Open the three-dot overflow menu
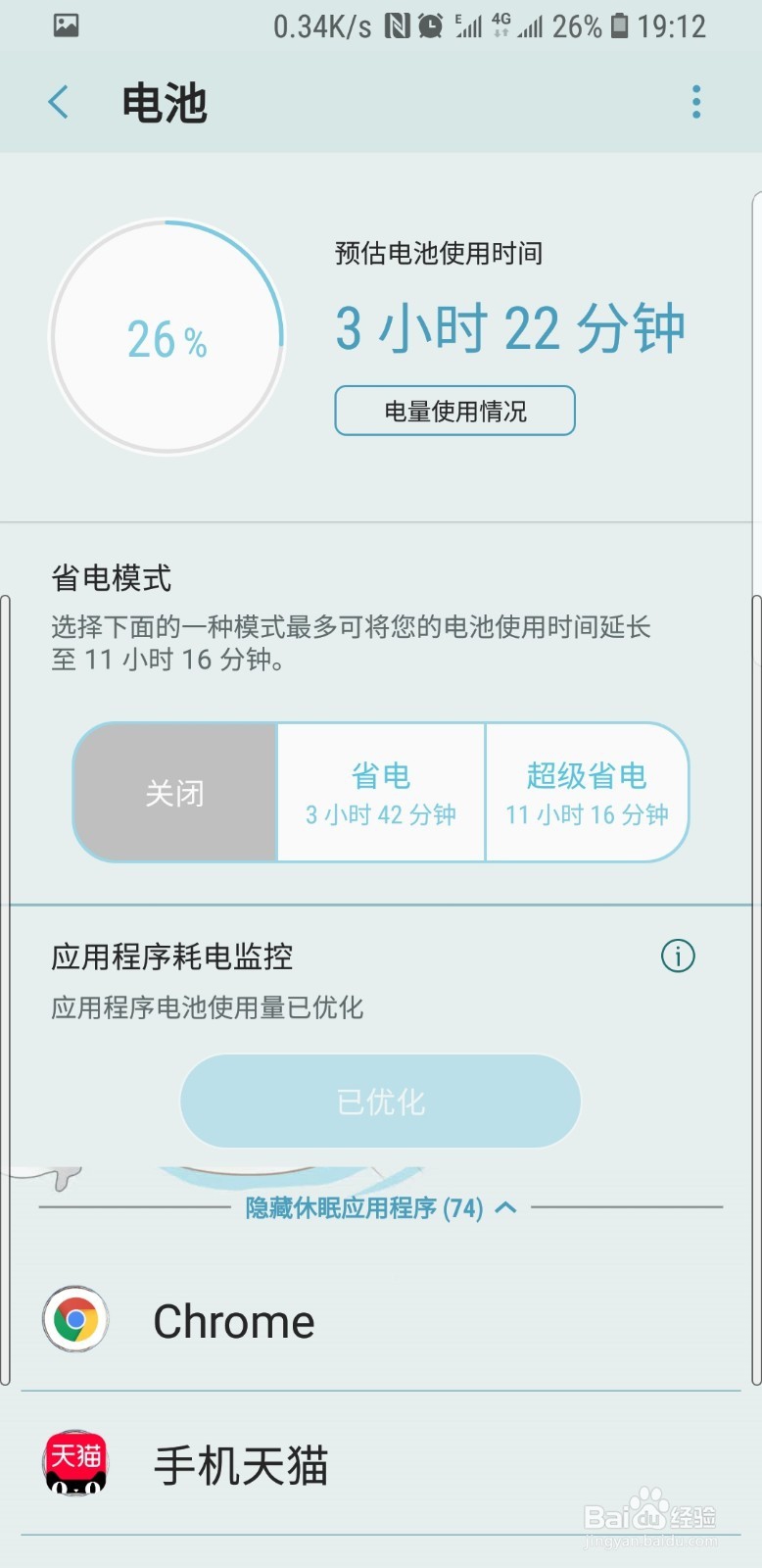 pos(696,101)
